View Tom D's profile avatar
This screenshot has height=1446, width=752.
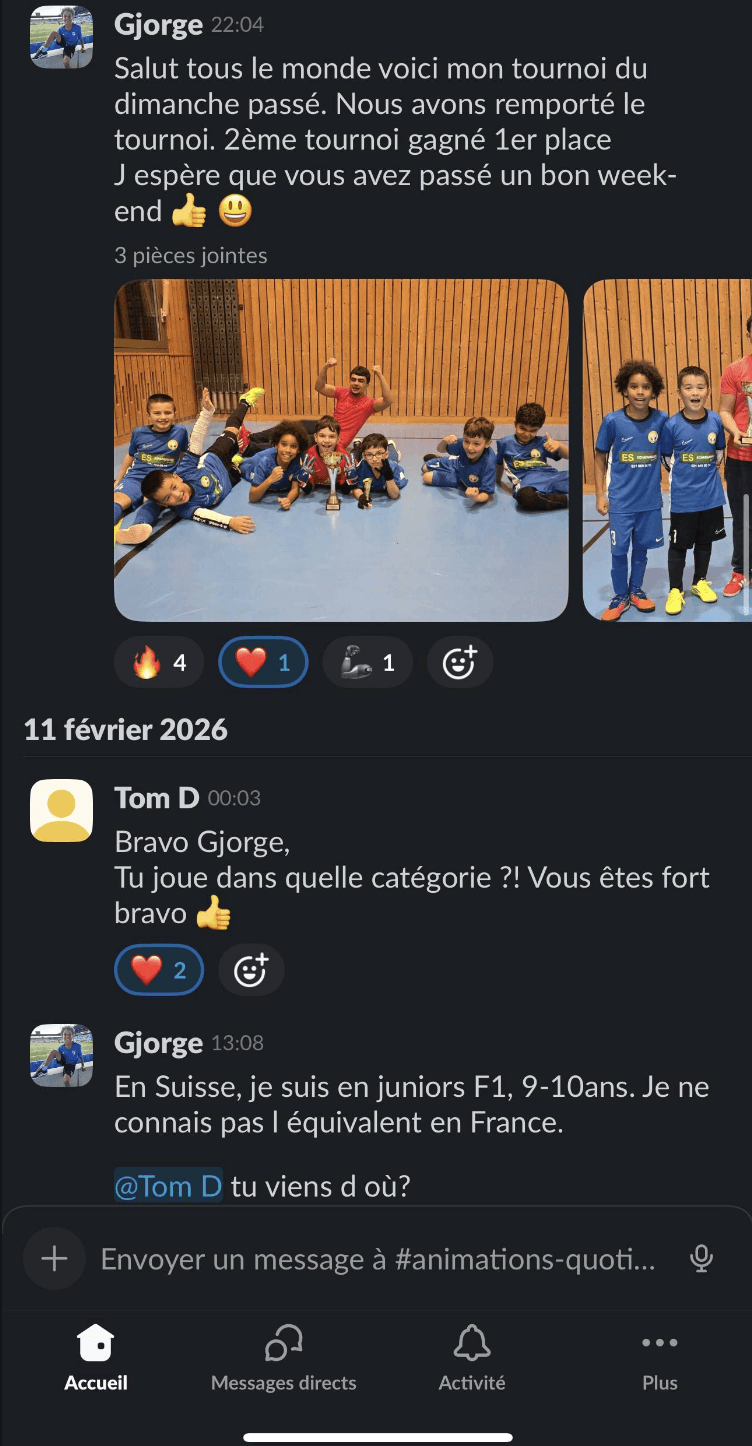(62, 810)
